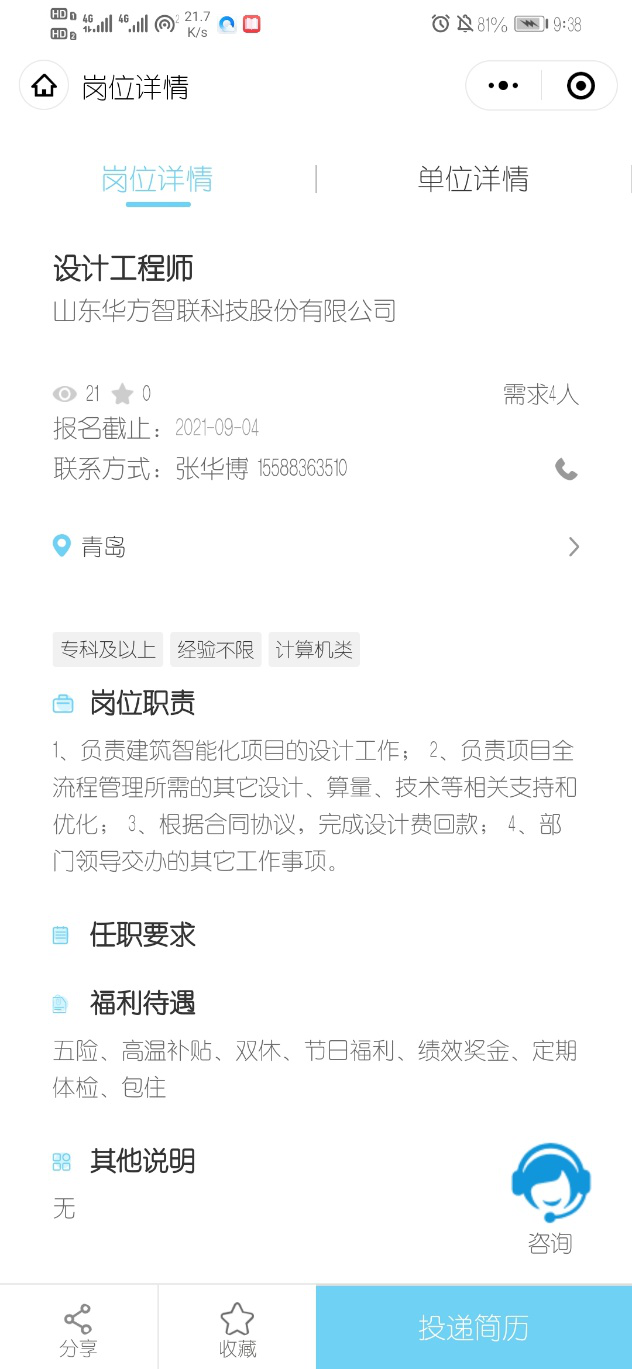Go to the mini program home
632x1369 pixels.
[44, 87]
